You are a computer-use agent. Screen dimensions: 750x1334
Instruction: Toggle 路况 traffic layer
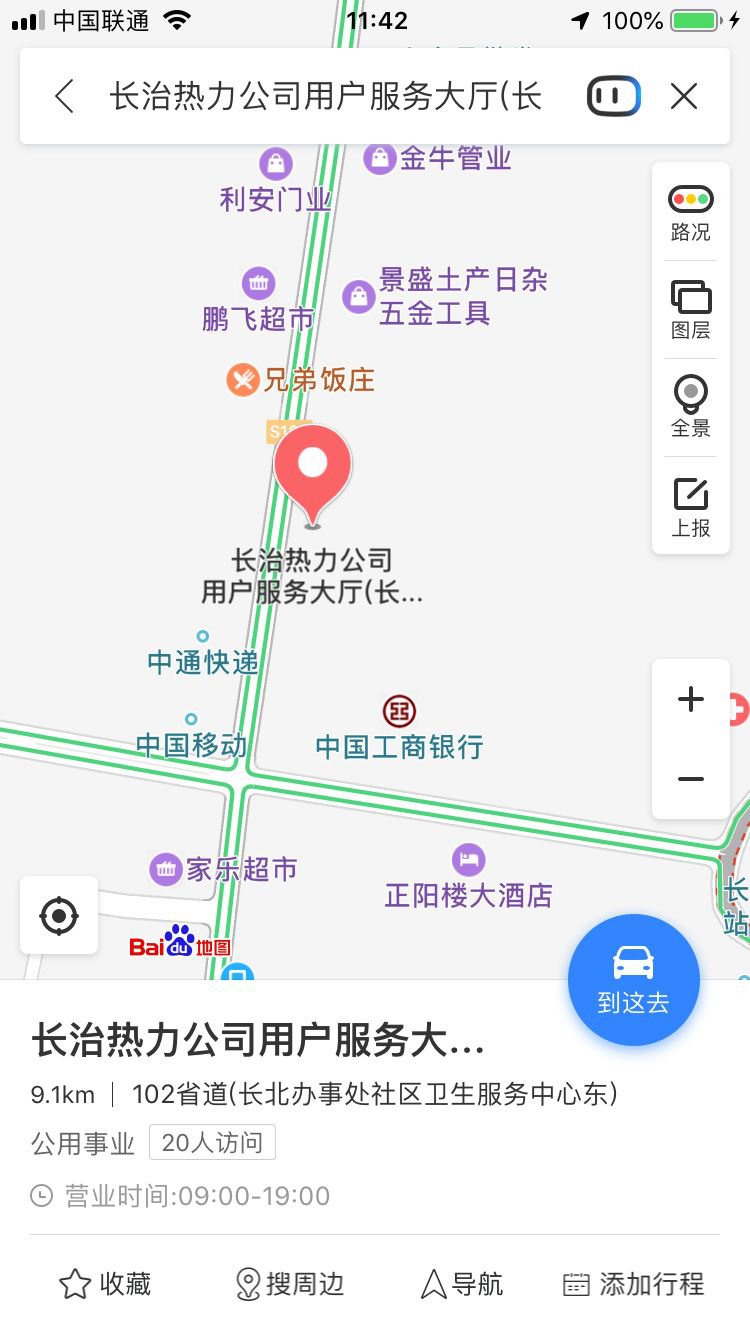(690, 213)
